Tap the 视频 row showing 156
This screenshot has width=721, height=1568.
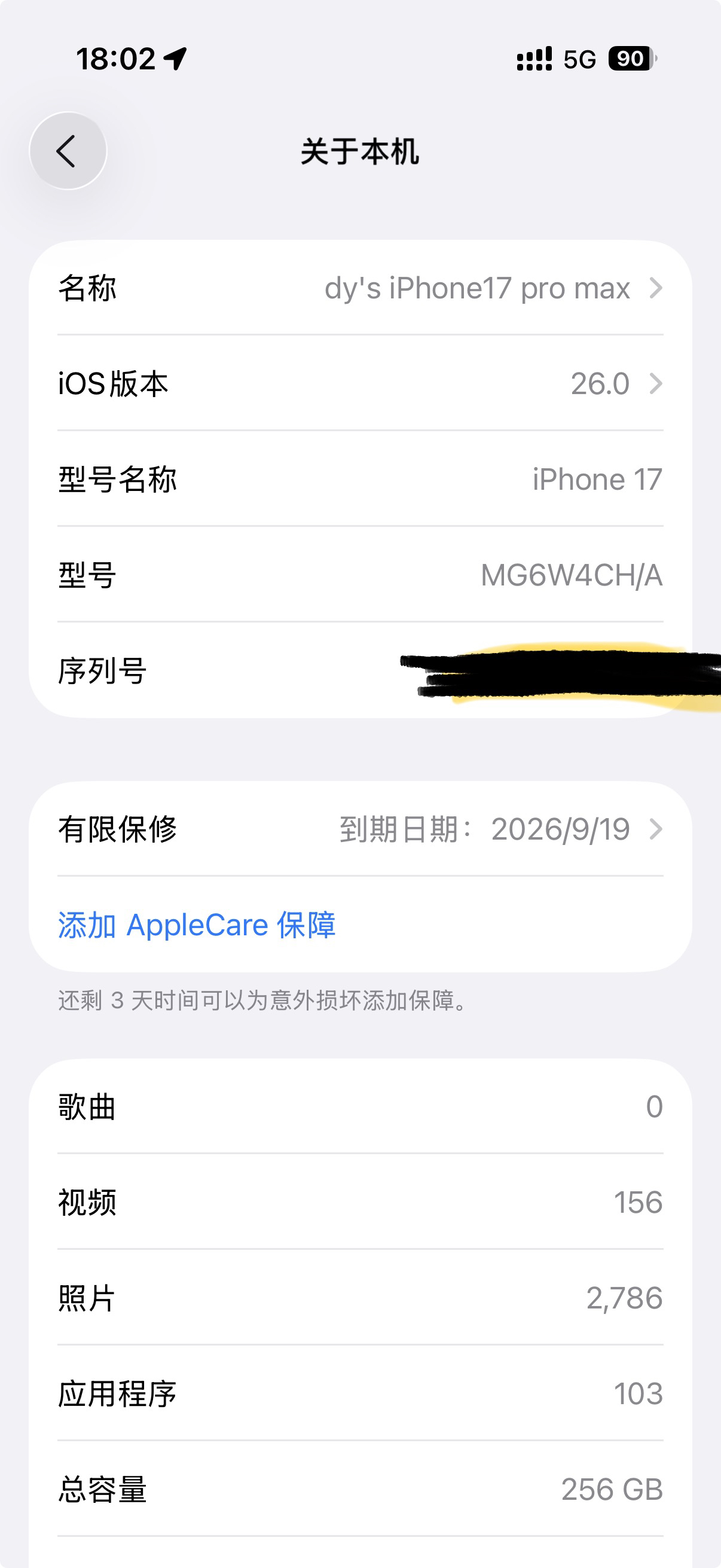[360, 1201]
